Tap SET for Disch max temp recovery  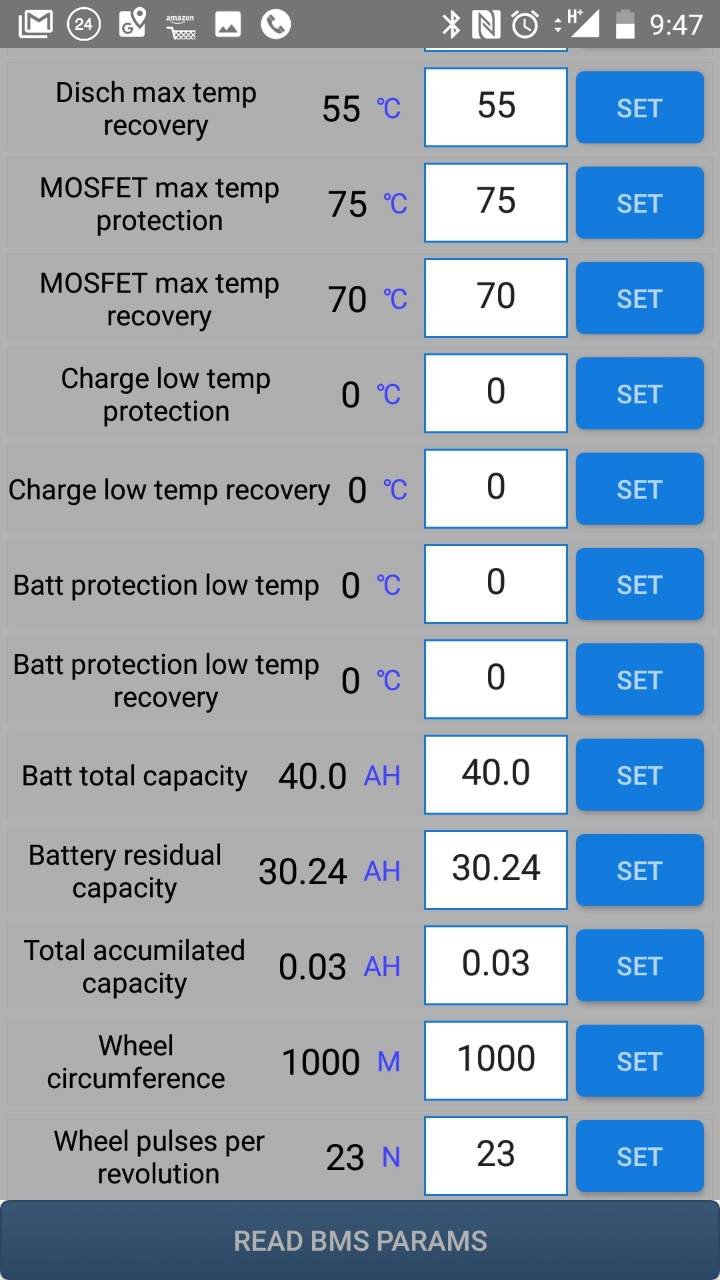tap(639, 108)
